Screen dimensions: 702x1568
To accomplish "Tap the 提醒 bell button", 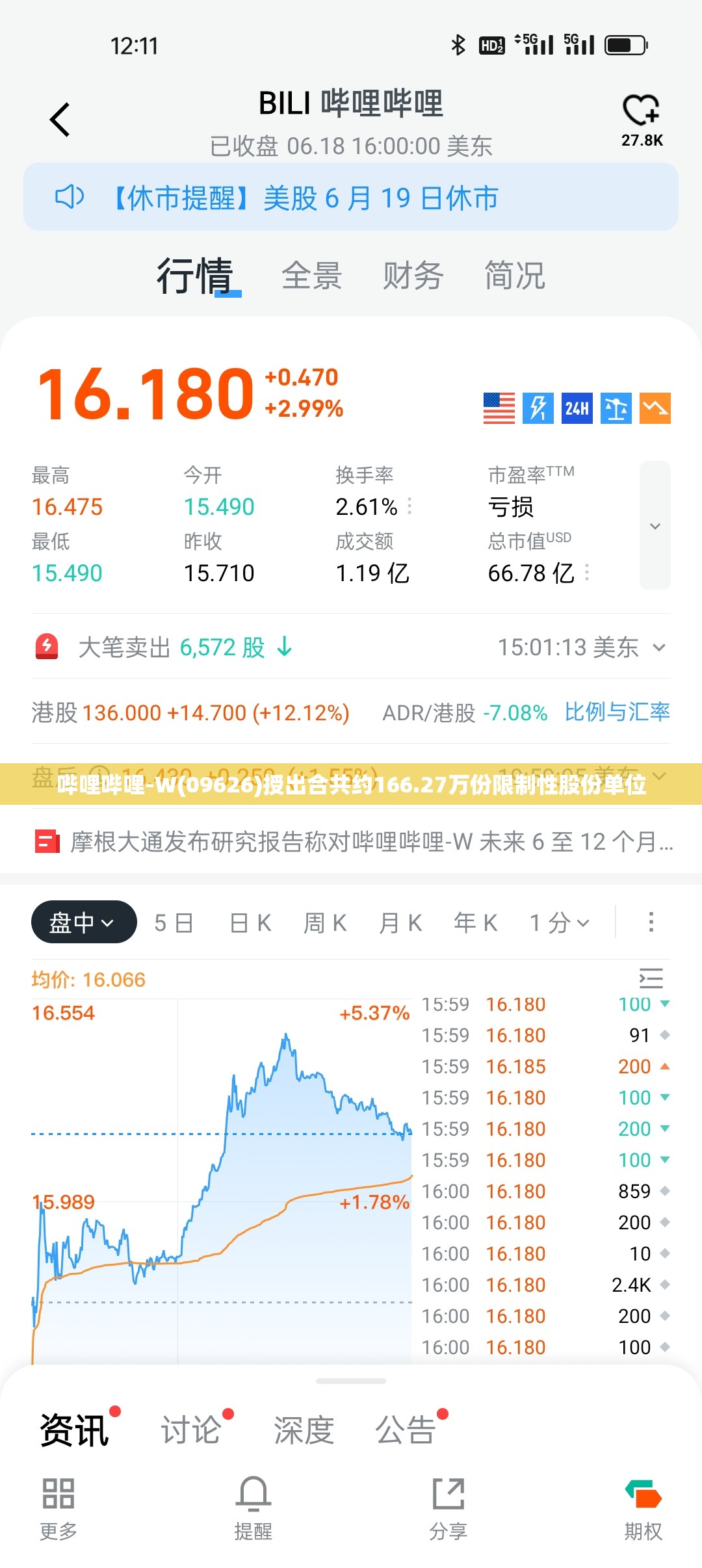I will point(253,1508).
